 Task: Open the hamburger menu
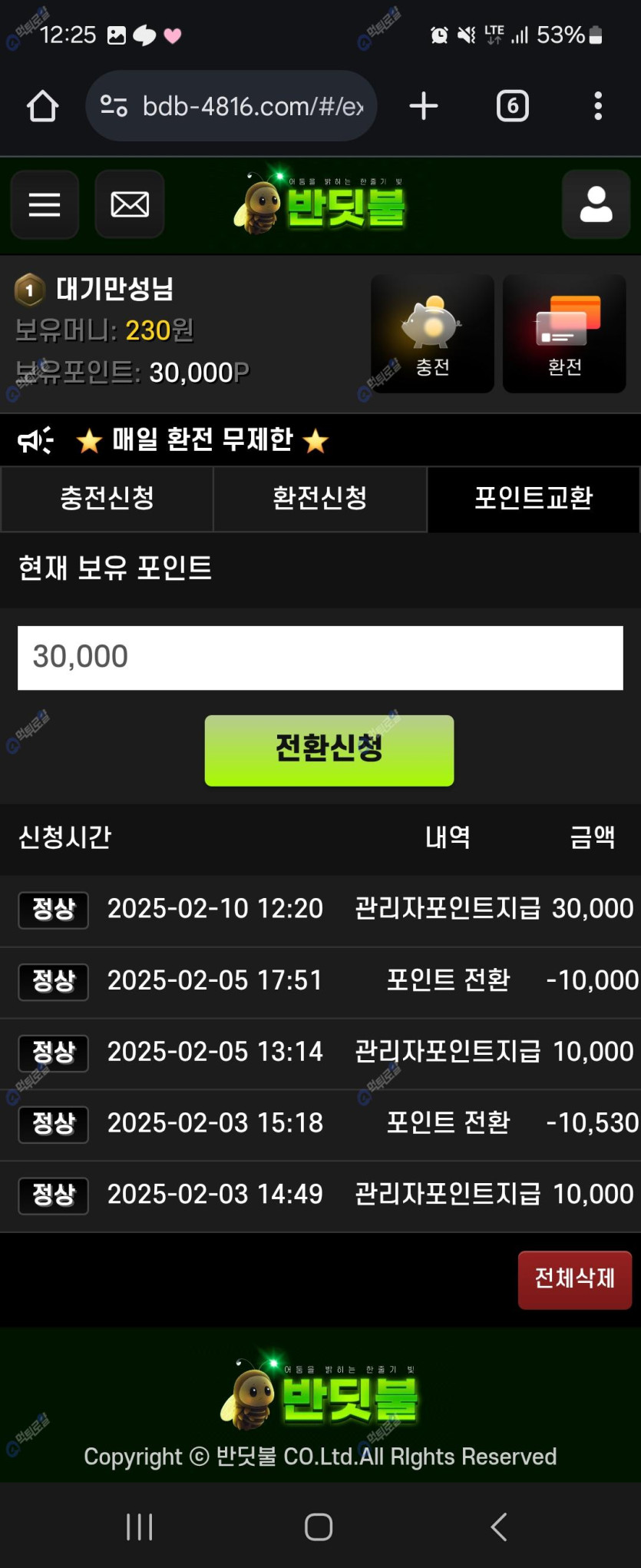click(x=45, y=204)
